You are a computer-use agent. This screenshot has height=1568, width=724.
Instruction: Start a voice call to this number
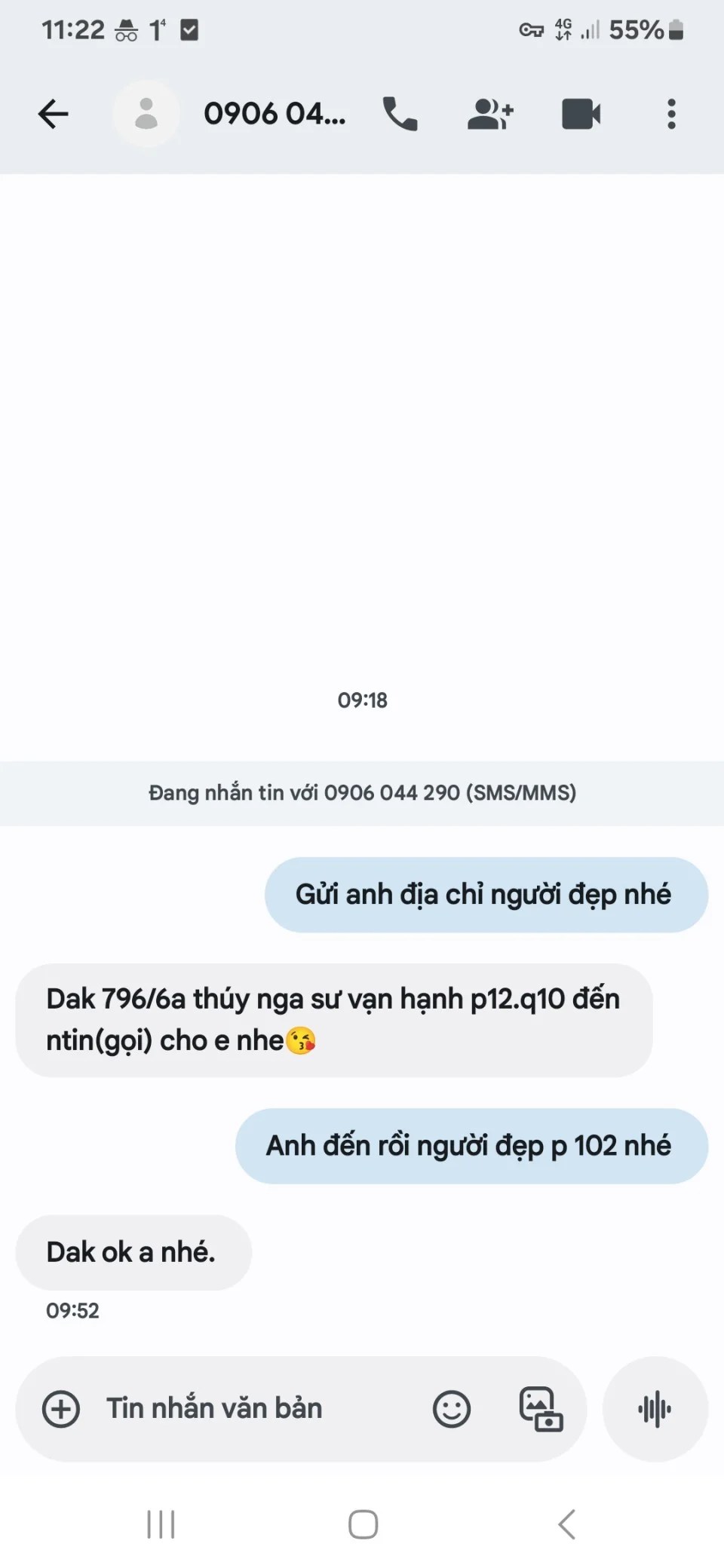400,115
